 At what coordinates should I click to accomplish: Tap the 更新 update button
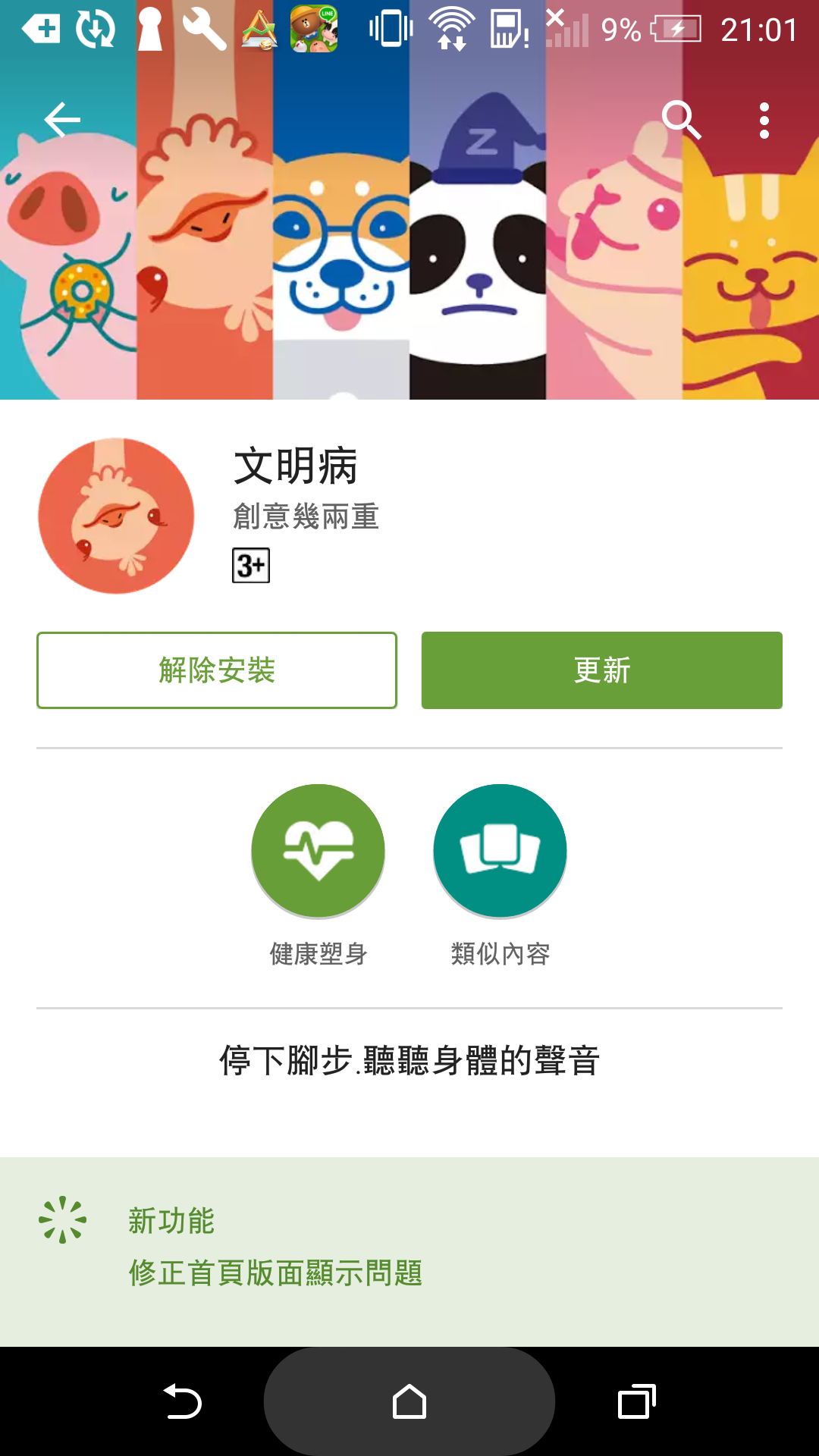pos(601,670)
